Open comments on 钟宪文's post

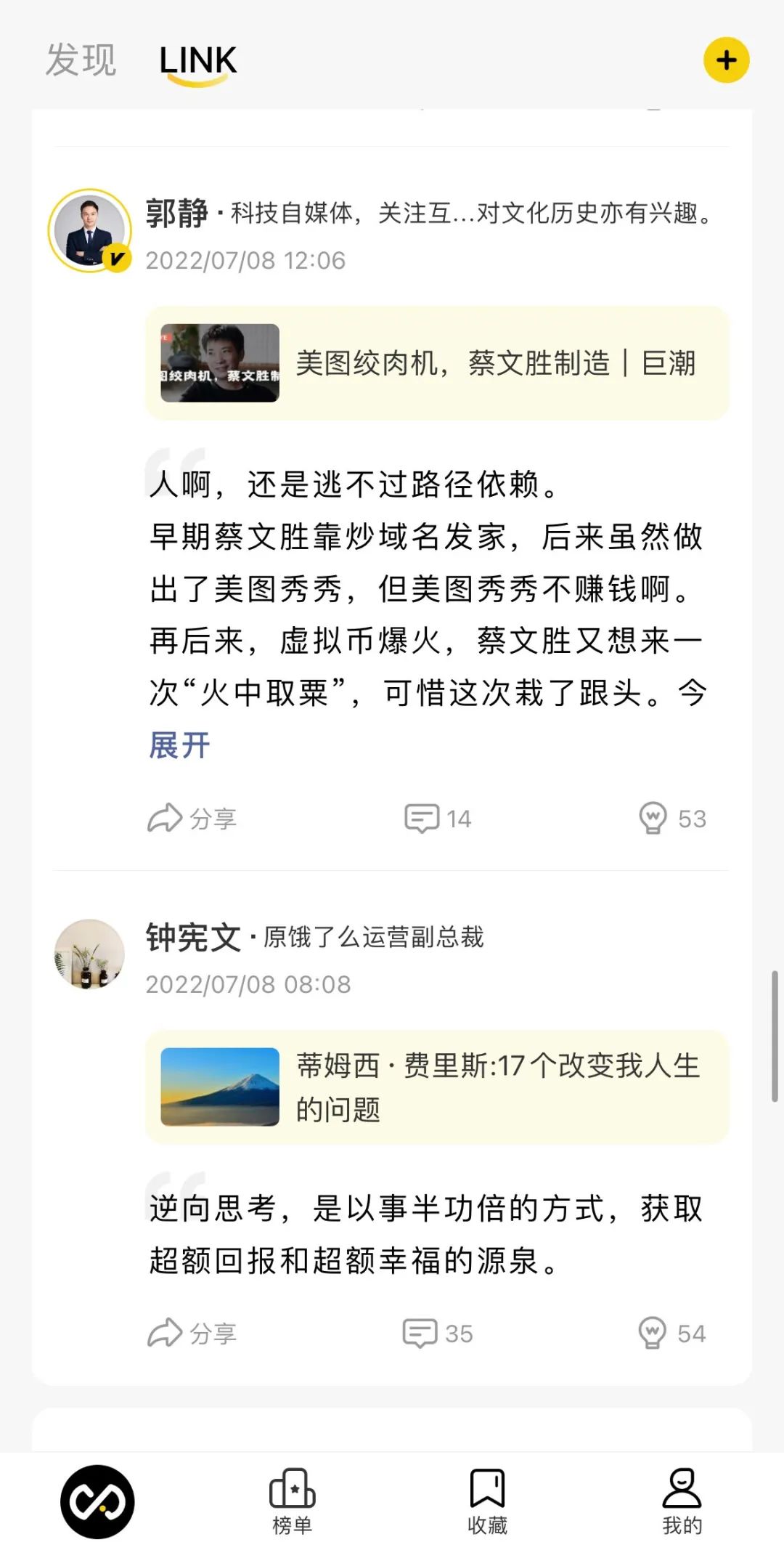[437, 1334]
